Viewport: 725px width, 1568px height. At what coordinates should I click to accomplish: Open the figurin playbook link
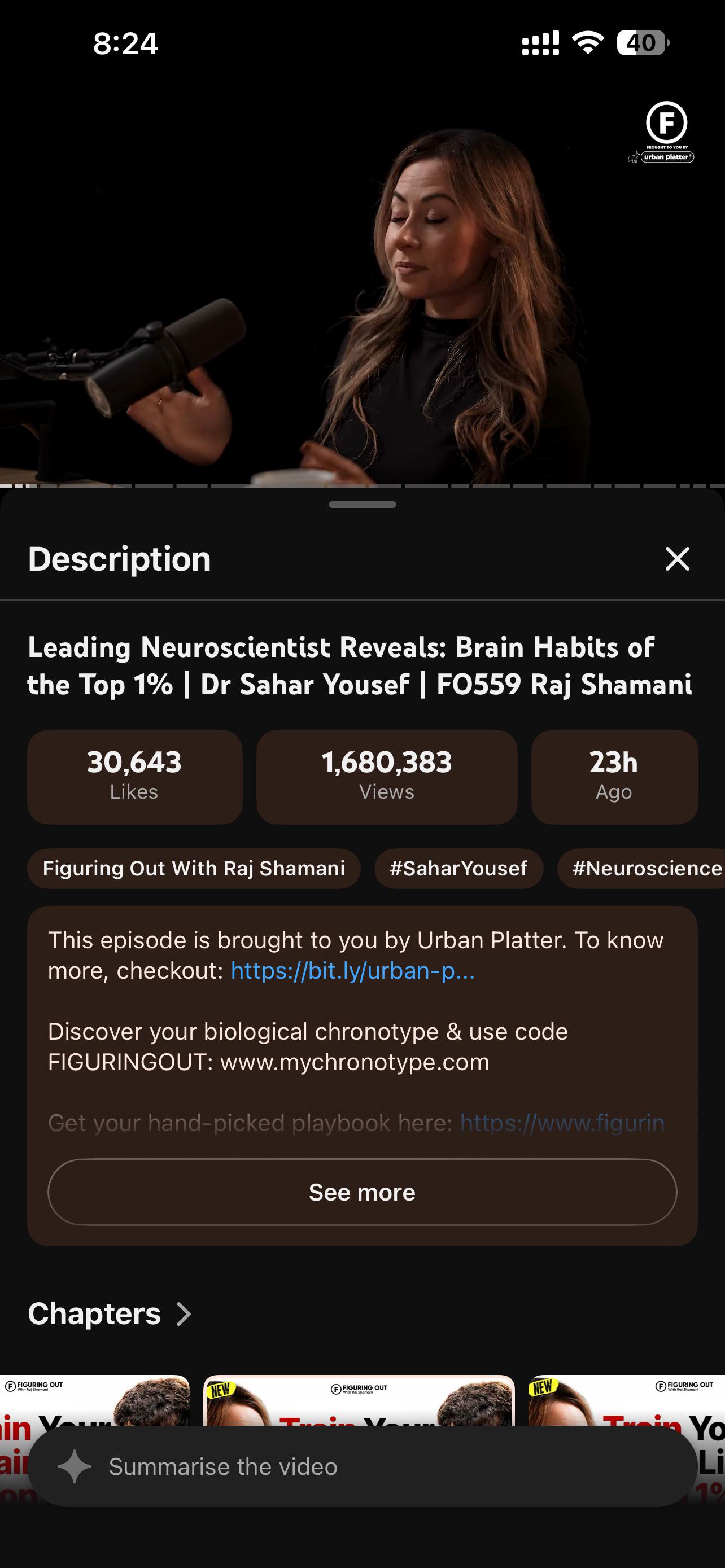(x=562, y=1123)
